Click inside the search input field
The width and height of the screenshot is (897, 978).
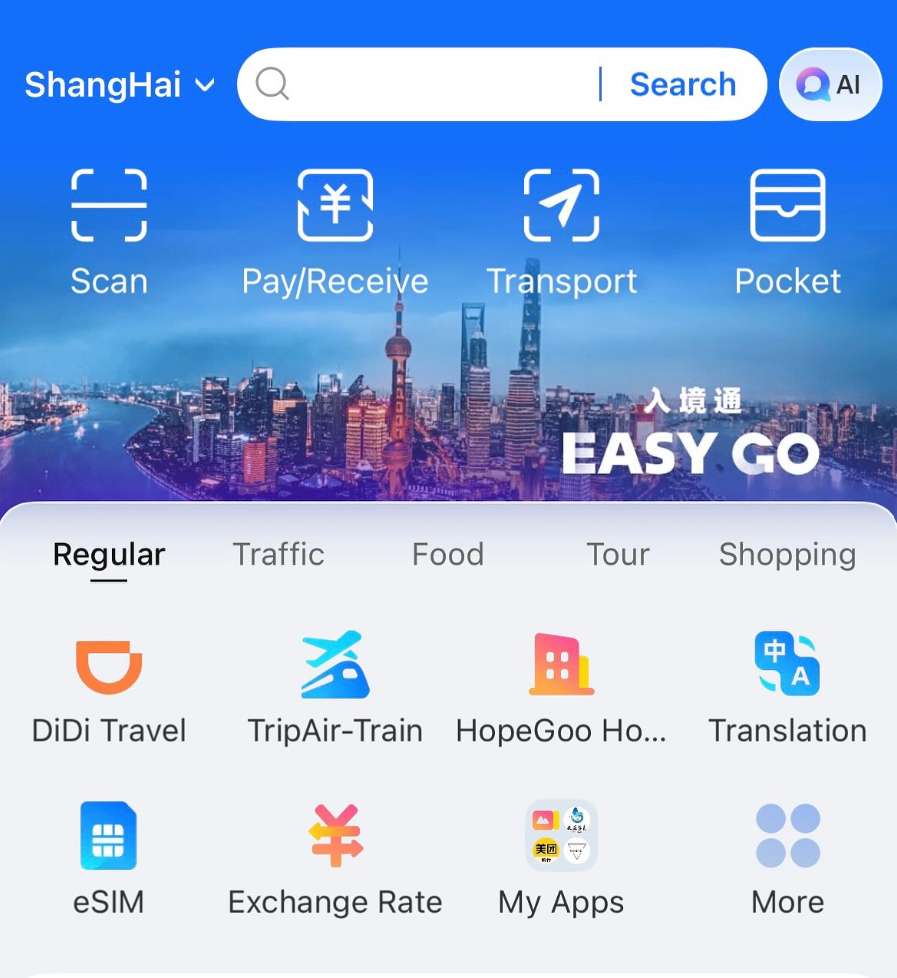pos(430,85)
